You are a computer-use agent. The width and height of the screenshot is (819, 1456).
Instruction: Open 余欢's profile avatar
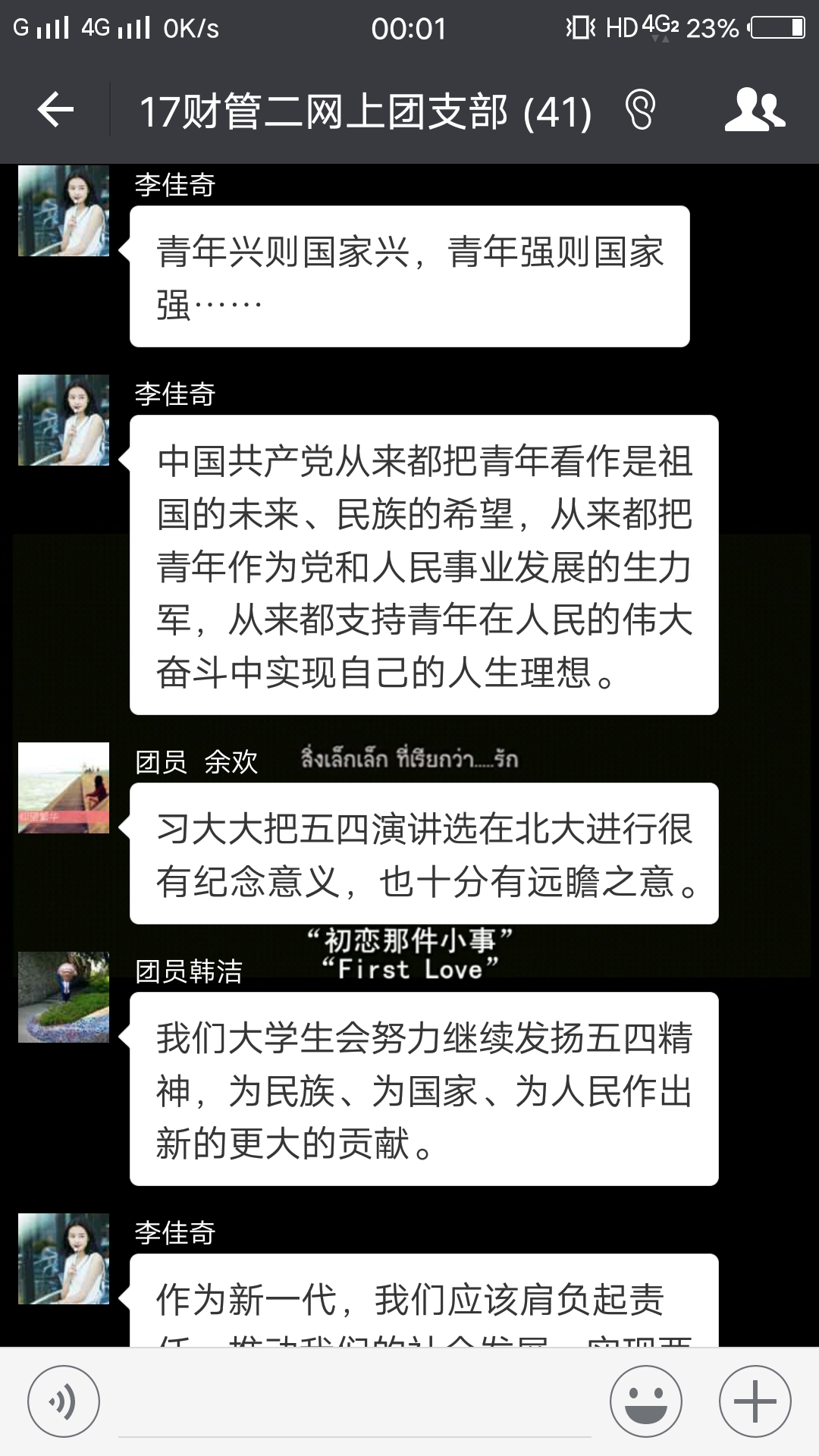click(x=64, y=788)
